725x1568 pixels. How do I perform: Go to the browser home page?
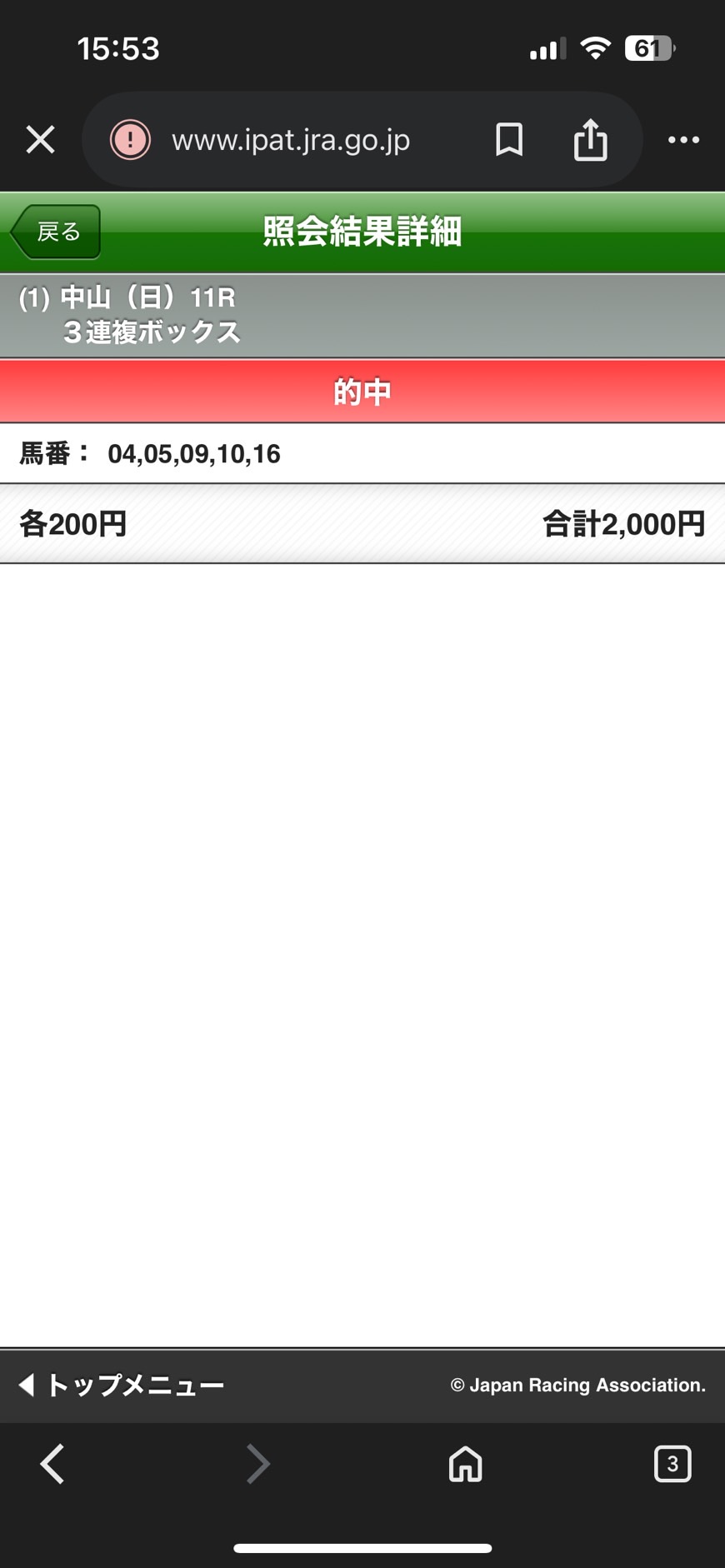coord(465,1464)
